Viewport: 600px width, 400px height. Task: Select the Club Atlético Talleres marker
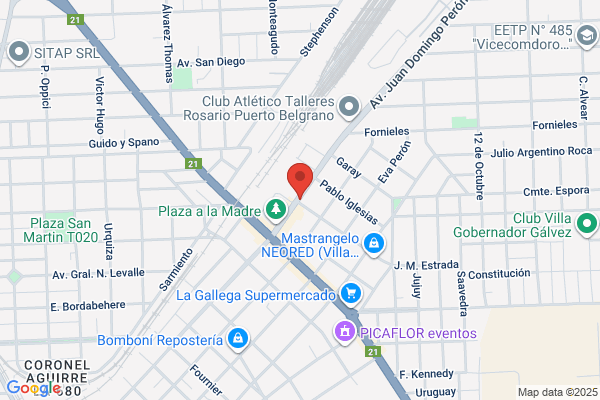click(349, 107)
